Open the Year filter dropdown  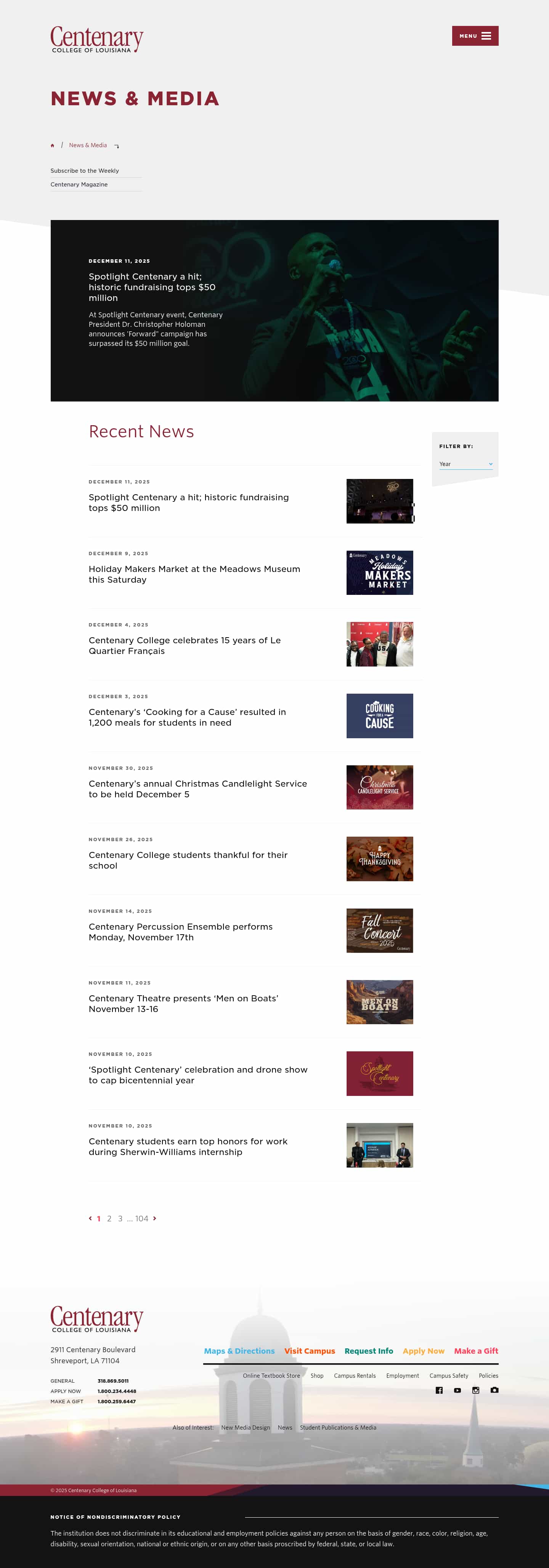pos(466,464)
